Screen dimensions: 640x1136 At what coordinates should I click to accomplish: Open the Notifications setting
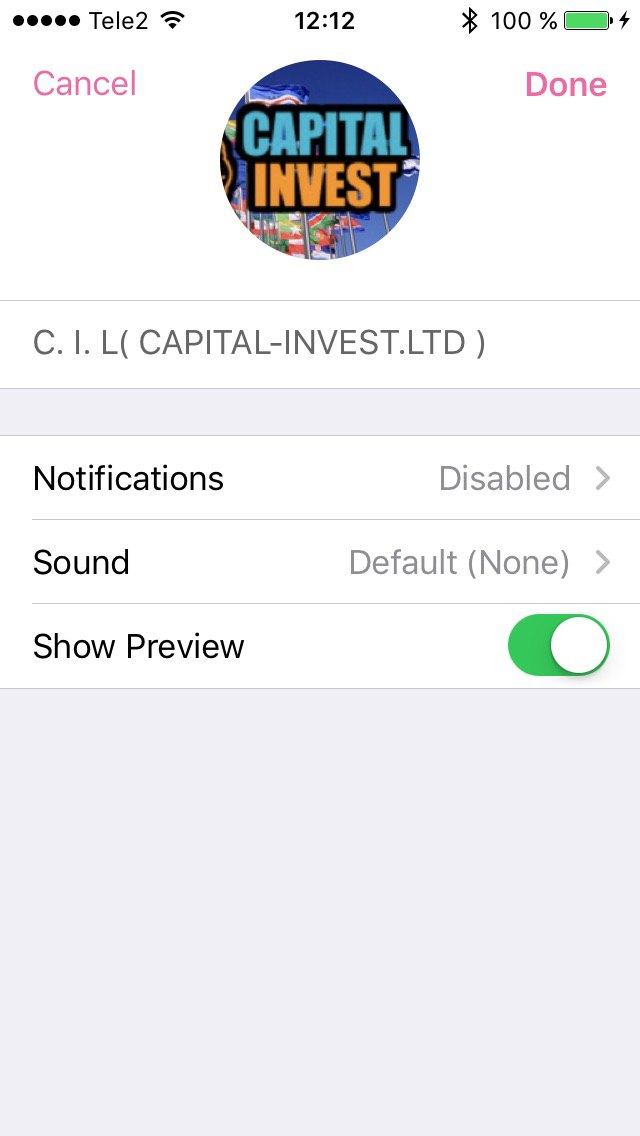(320, 478)
